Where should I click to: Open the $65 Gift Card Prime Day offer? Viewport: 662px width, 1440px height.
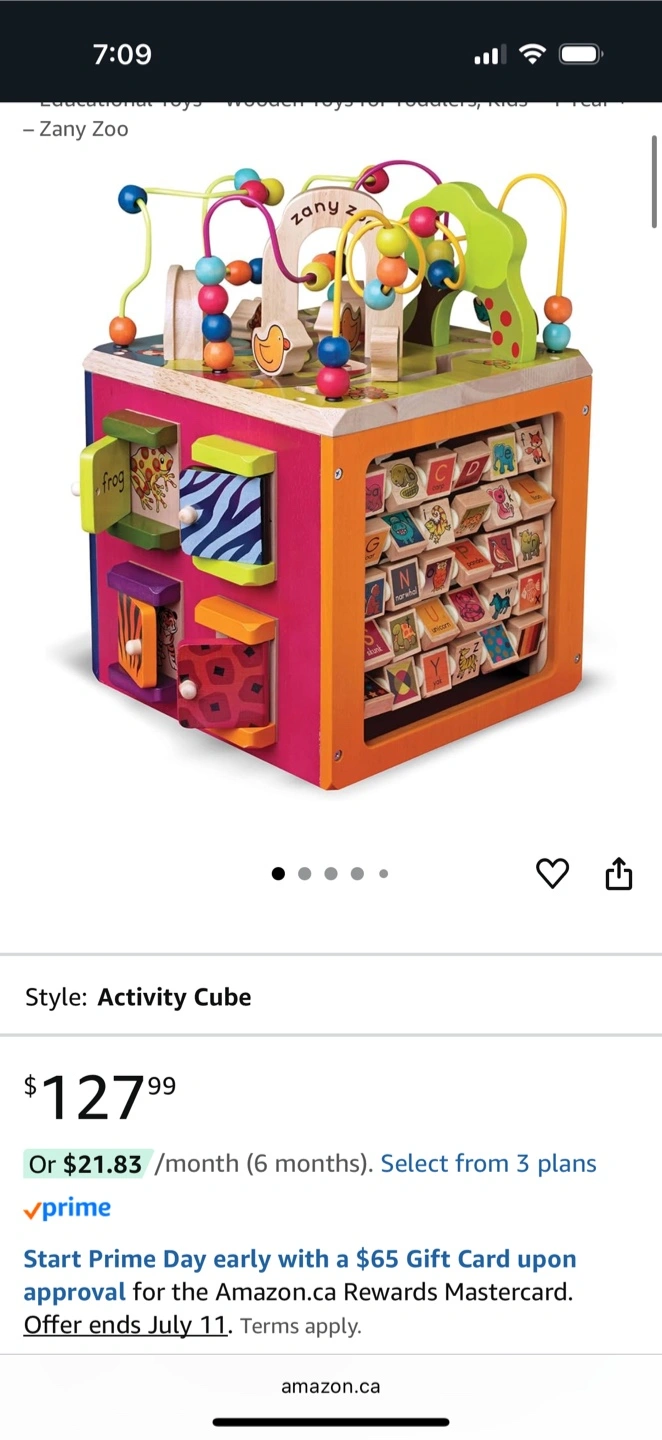click(300, 1275)
